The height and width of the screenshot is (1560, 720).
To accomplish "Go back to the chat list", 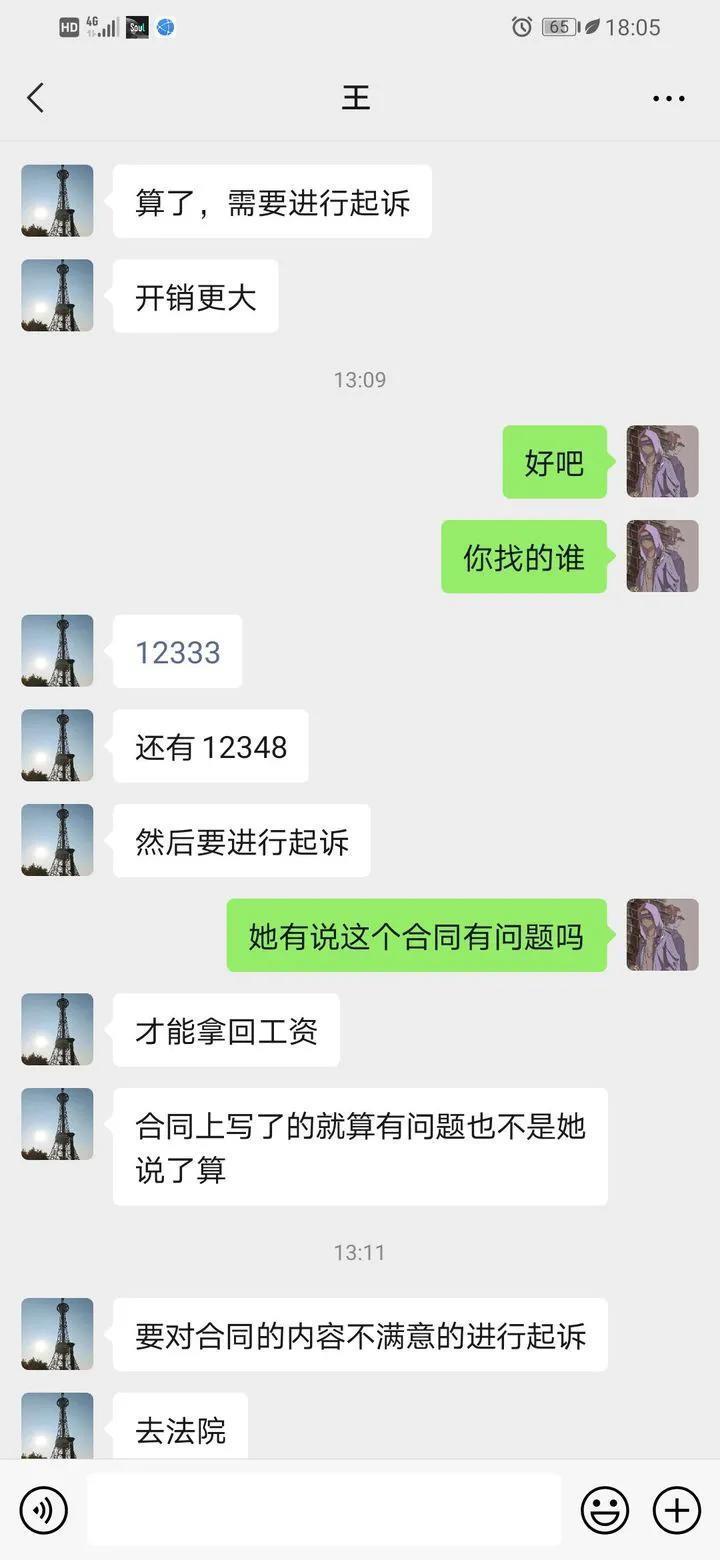I will coord(36,98).
